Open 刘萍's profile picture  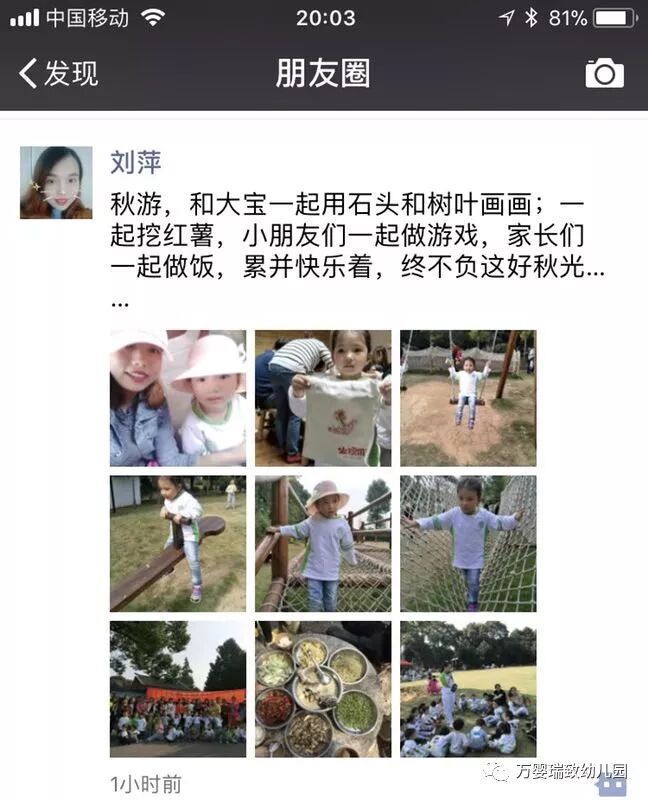[x=56, y=183]
